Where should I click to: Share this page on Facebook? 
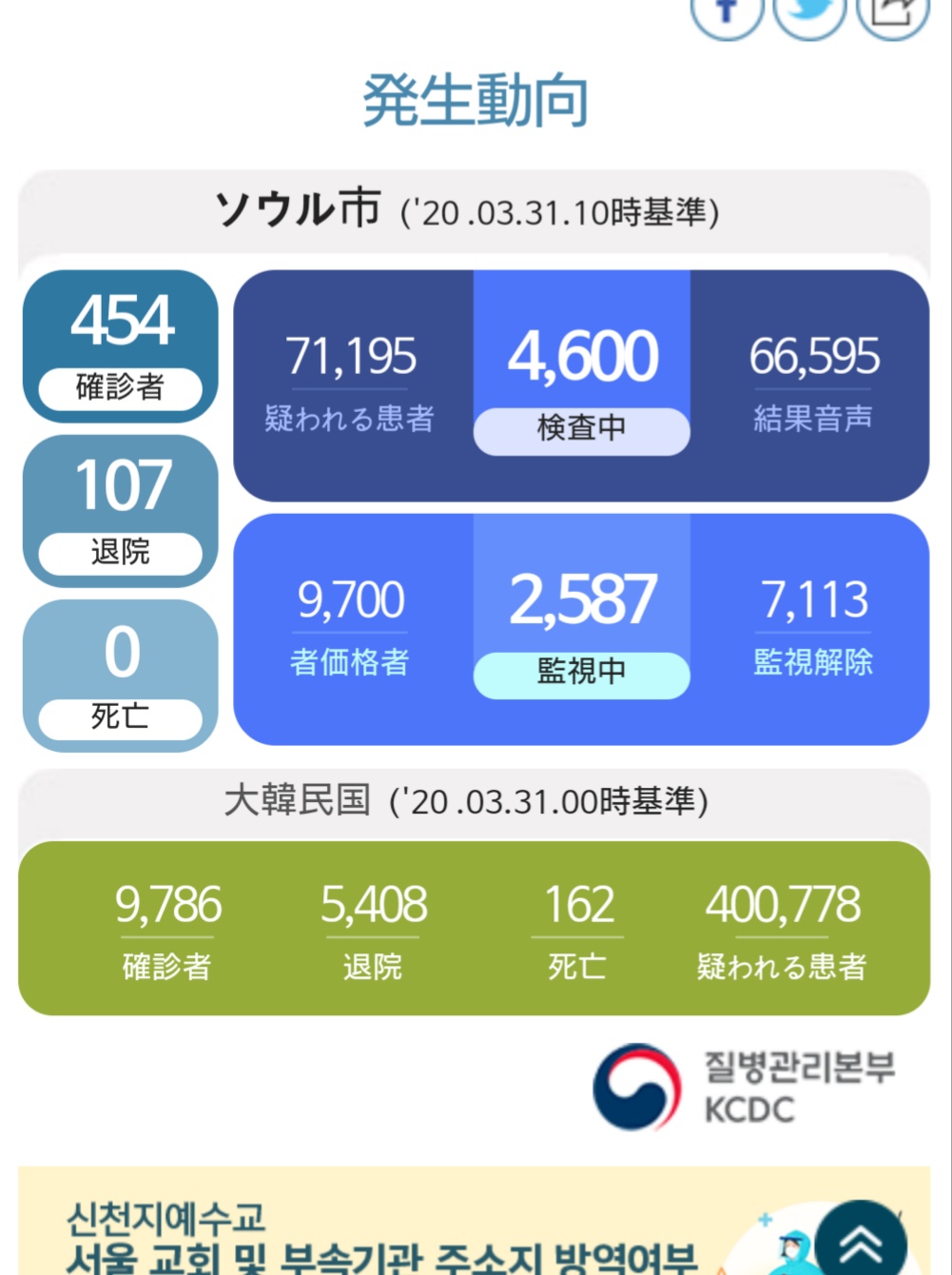click(x=727, y=13)
